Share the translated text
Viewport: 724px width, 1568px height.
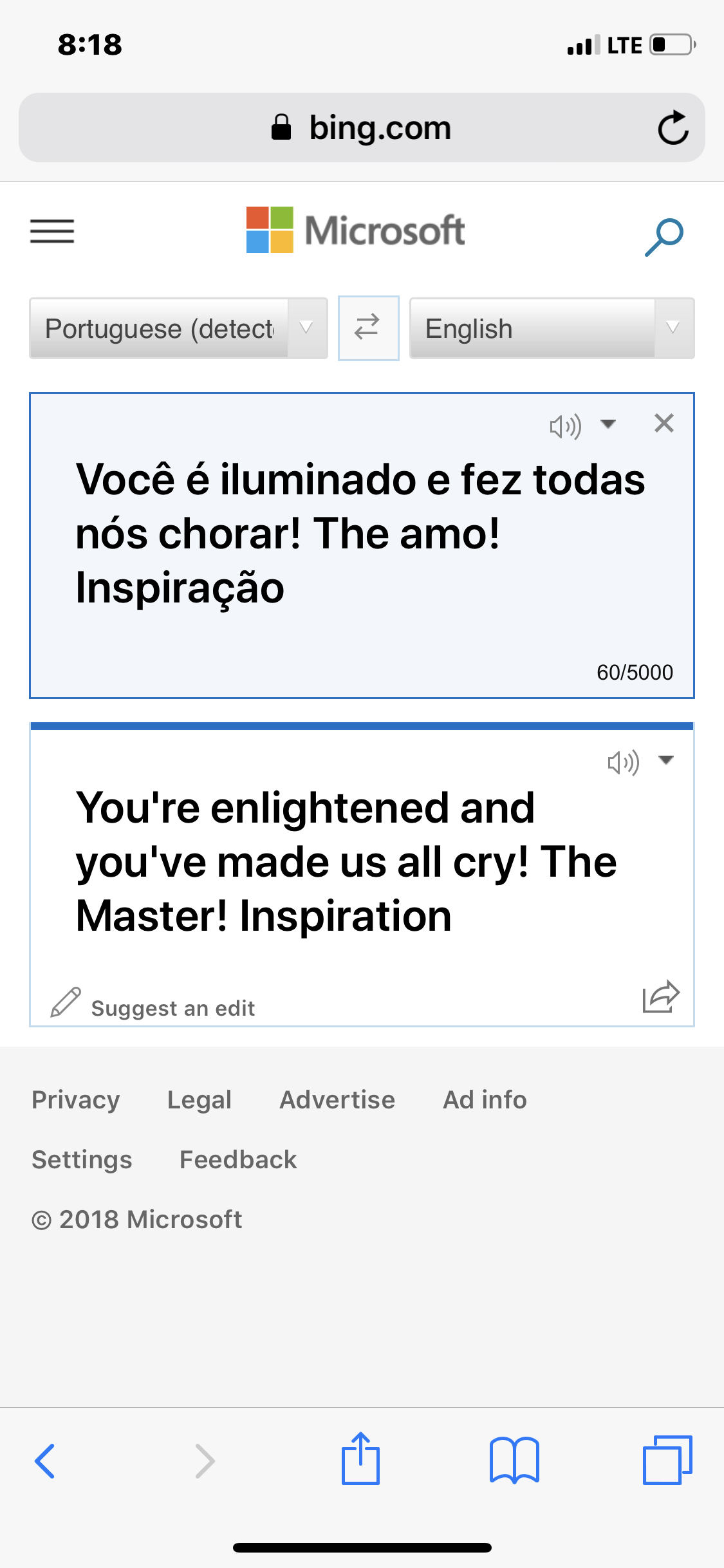[x=661, y=997]
